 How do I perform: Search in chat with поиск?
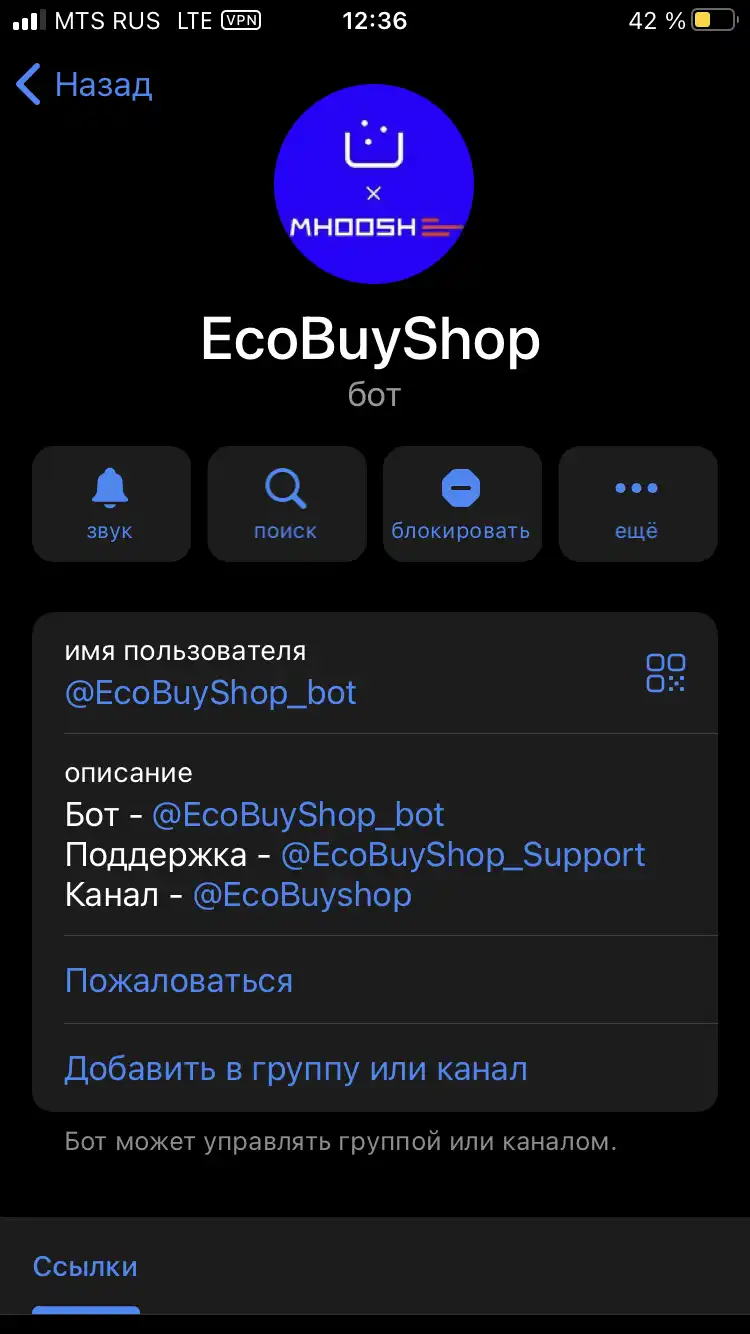[x=286, y=504]
